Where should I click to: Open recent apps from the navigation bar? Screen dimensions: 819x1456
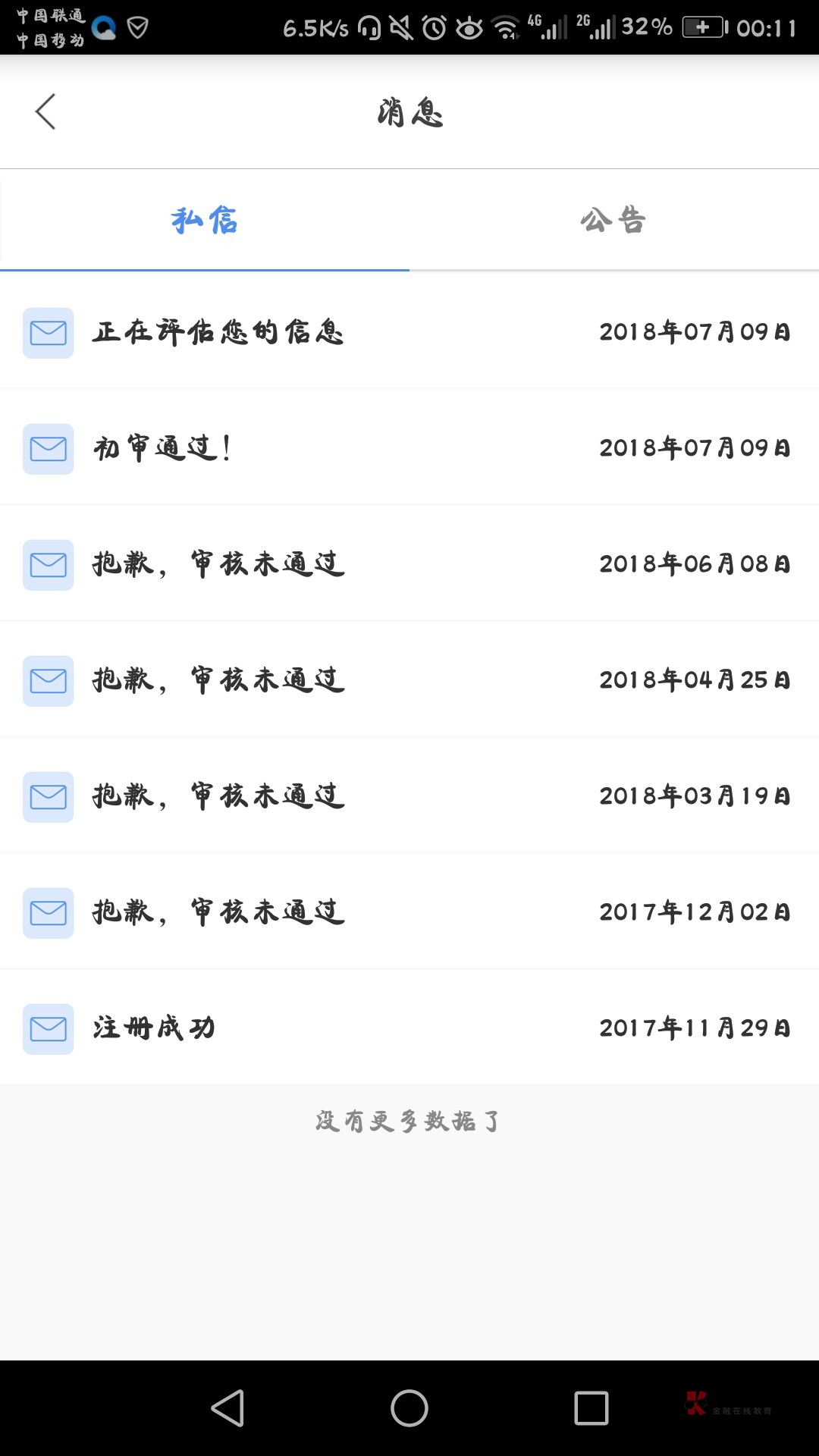coord(591,1408)
